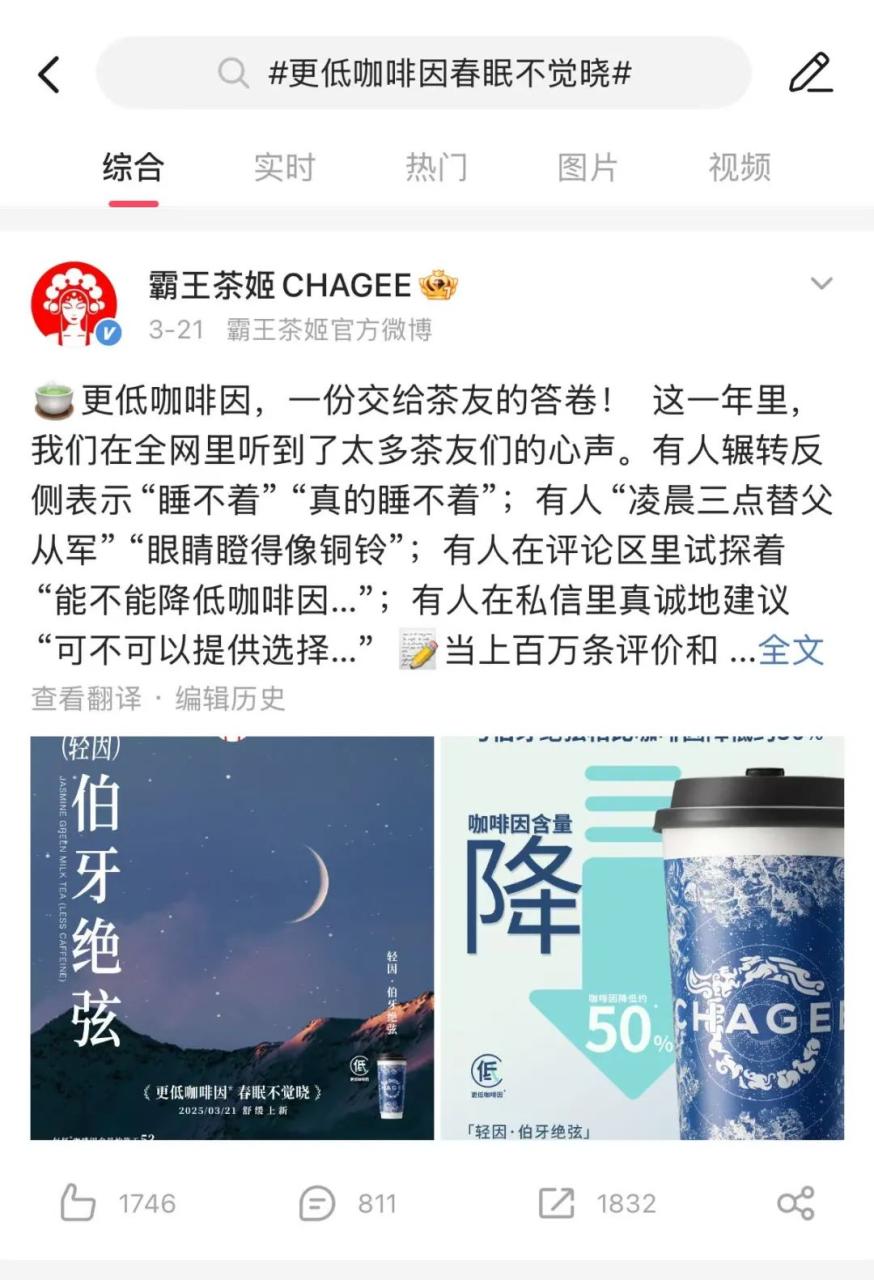Viewport: 874px width, 1280px height.
Task: Switch to the 视频 tab
Action: click(x=740, y=167)
